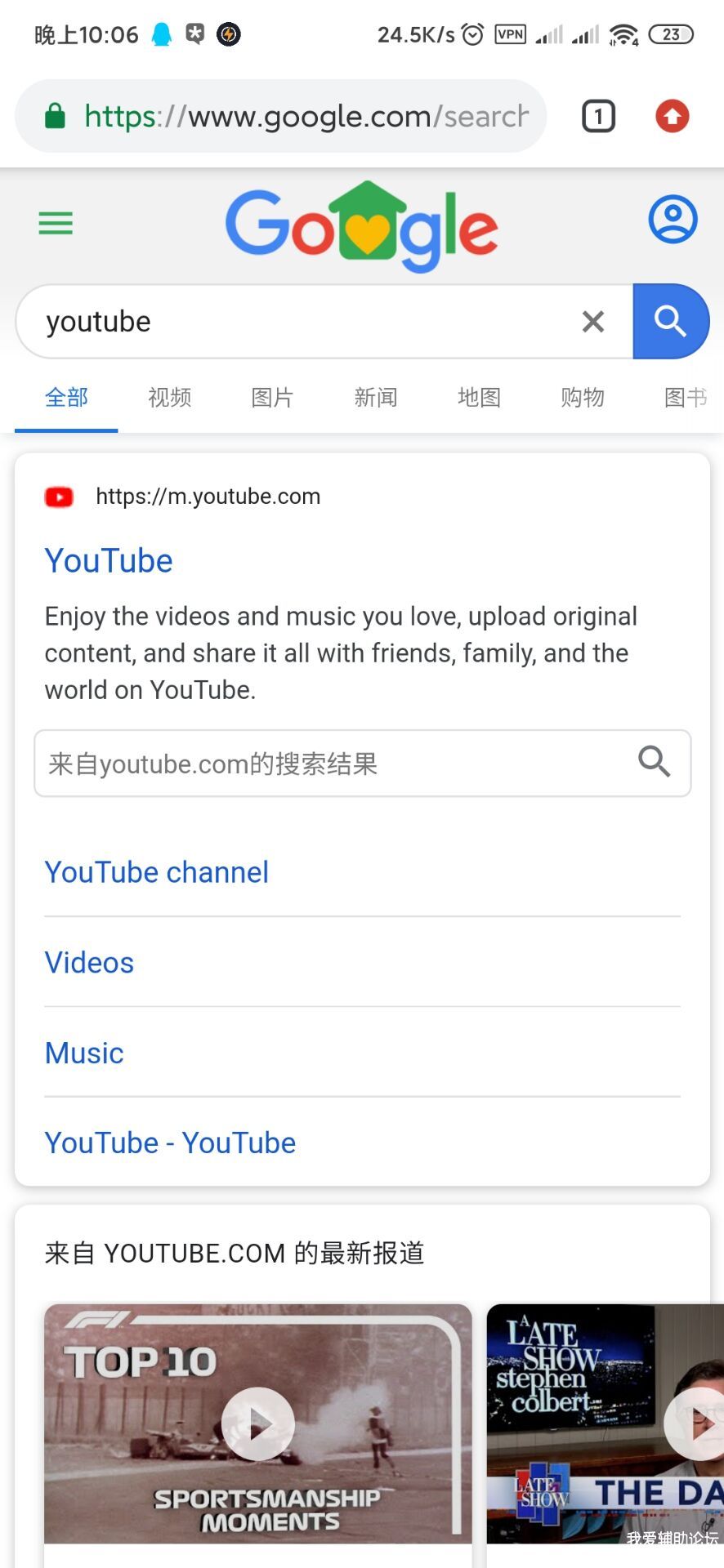The height and width of the screenshot is (1568, 724).
Task: Clear the youtube search text
Action: click(593, 322)
